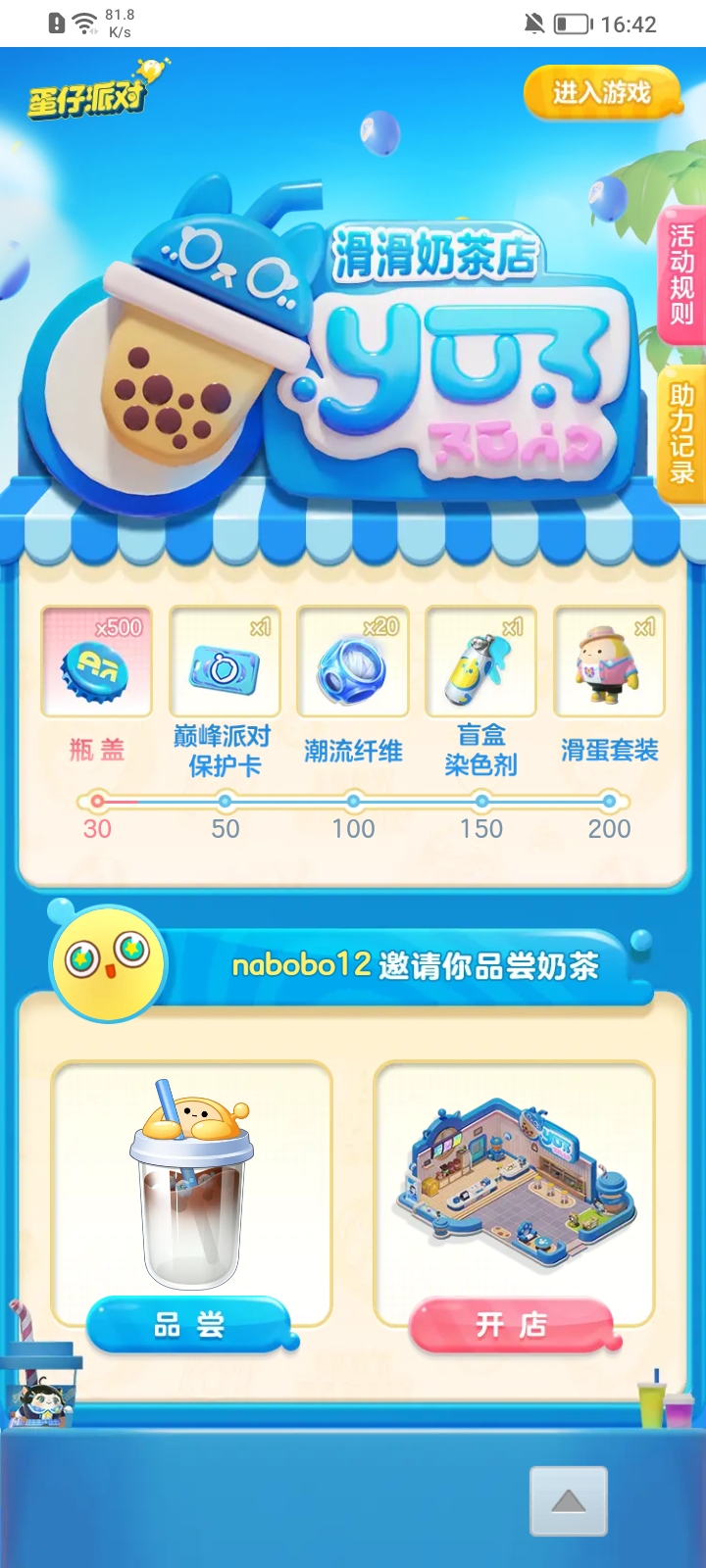This screenshot has width=706, height=1568.
Task: Click the 150 point on the progress slider
Action: (x=481, y=801)
